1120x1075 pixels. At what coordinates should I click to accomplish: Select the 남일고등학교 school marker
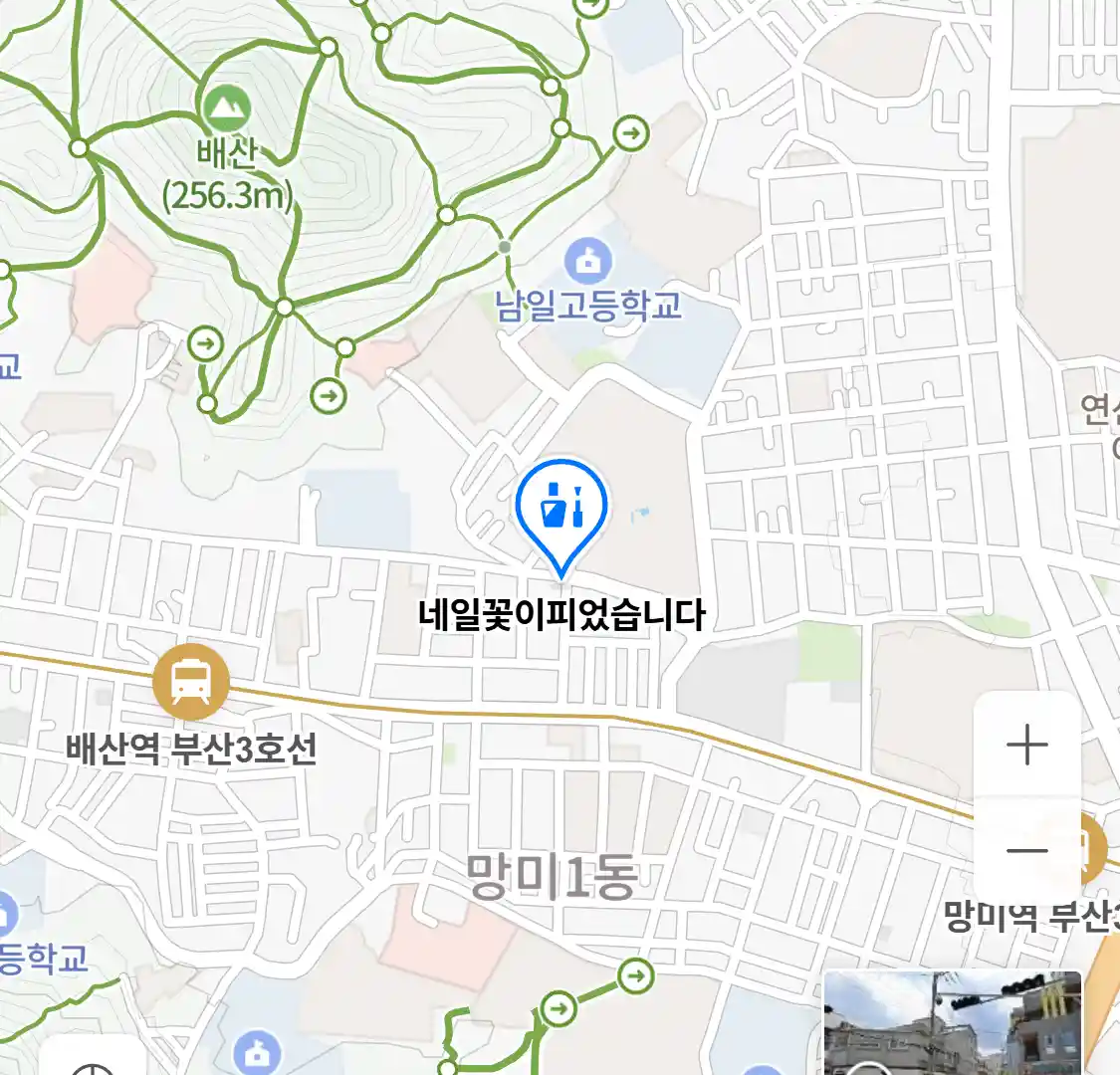pyautogui.click(x=588, y=261)
